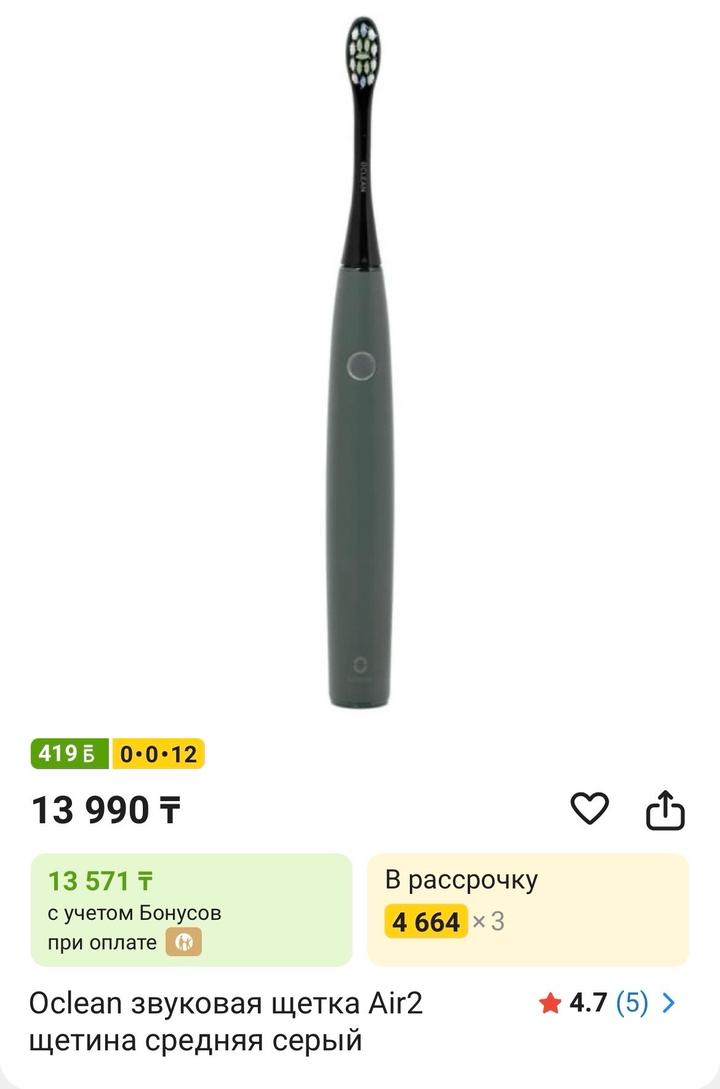Open reviews by clicking the '(5)' link
The width and height of the screenshot is (720, 1089).
(633, 1001)
